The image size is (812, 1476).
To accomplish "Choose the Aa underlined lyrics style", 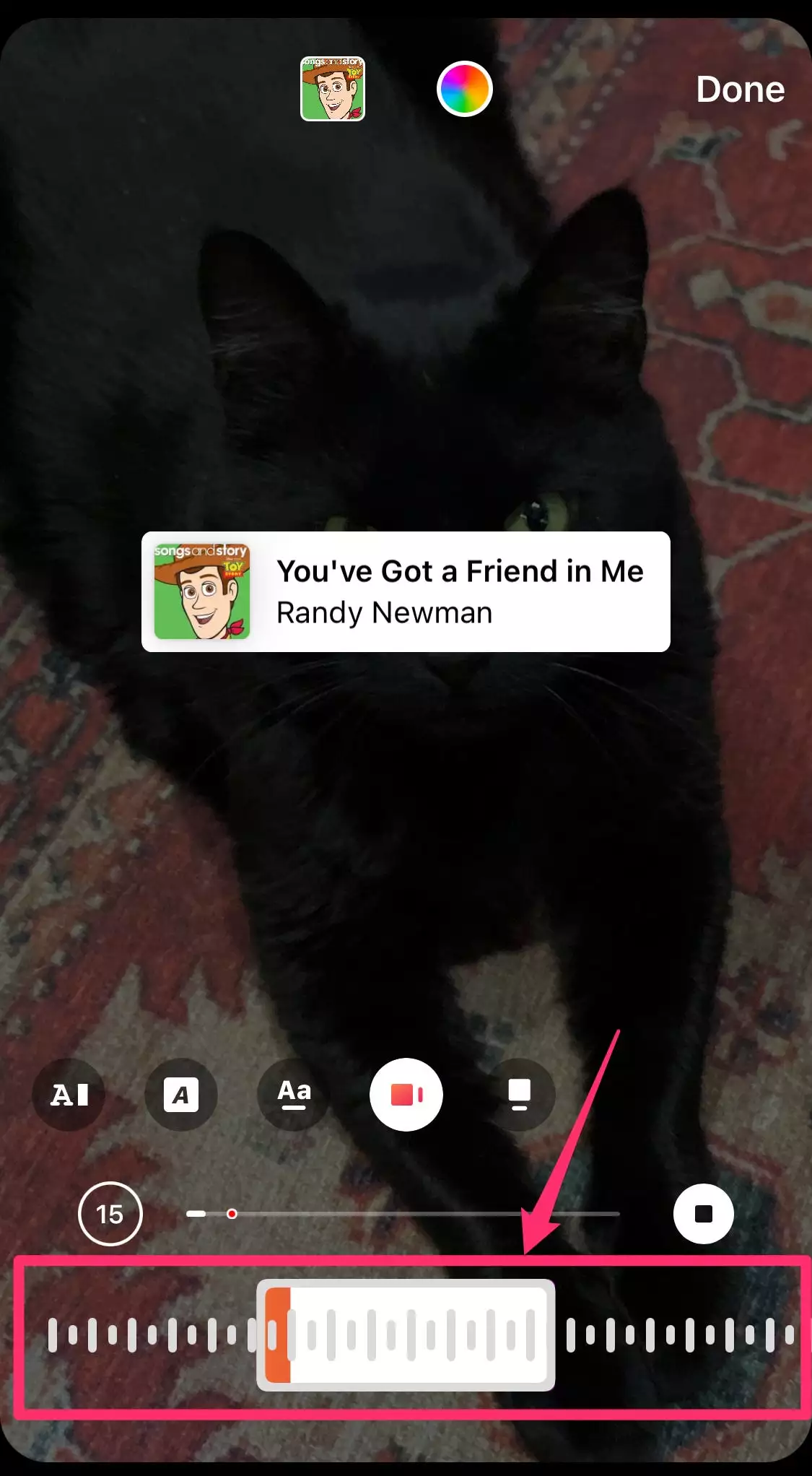I will [x=294, y=1095].
